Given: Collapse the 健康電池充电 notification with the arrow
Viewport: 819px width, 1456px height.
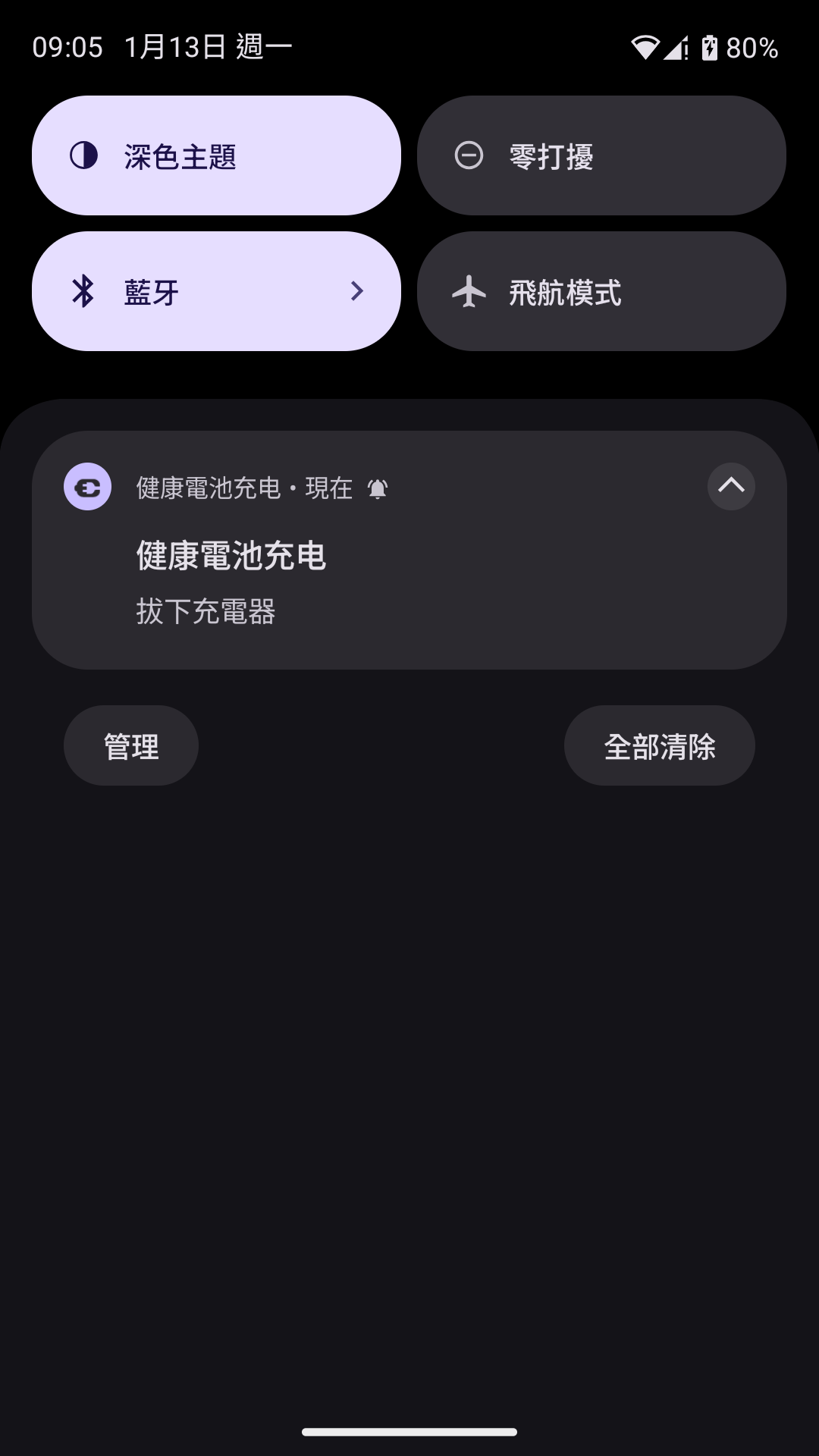Looking at the screenshot, I should coord(731,486).
